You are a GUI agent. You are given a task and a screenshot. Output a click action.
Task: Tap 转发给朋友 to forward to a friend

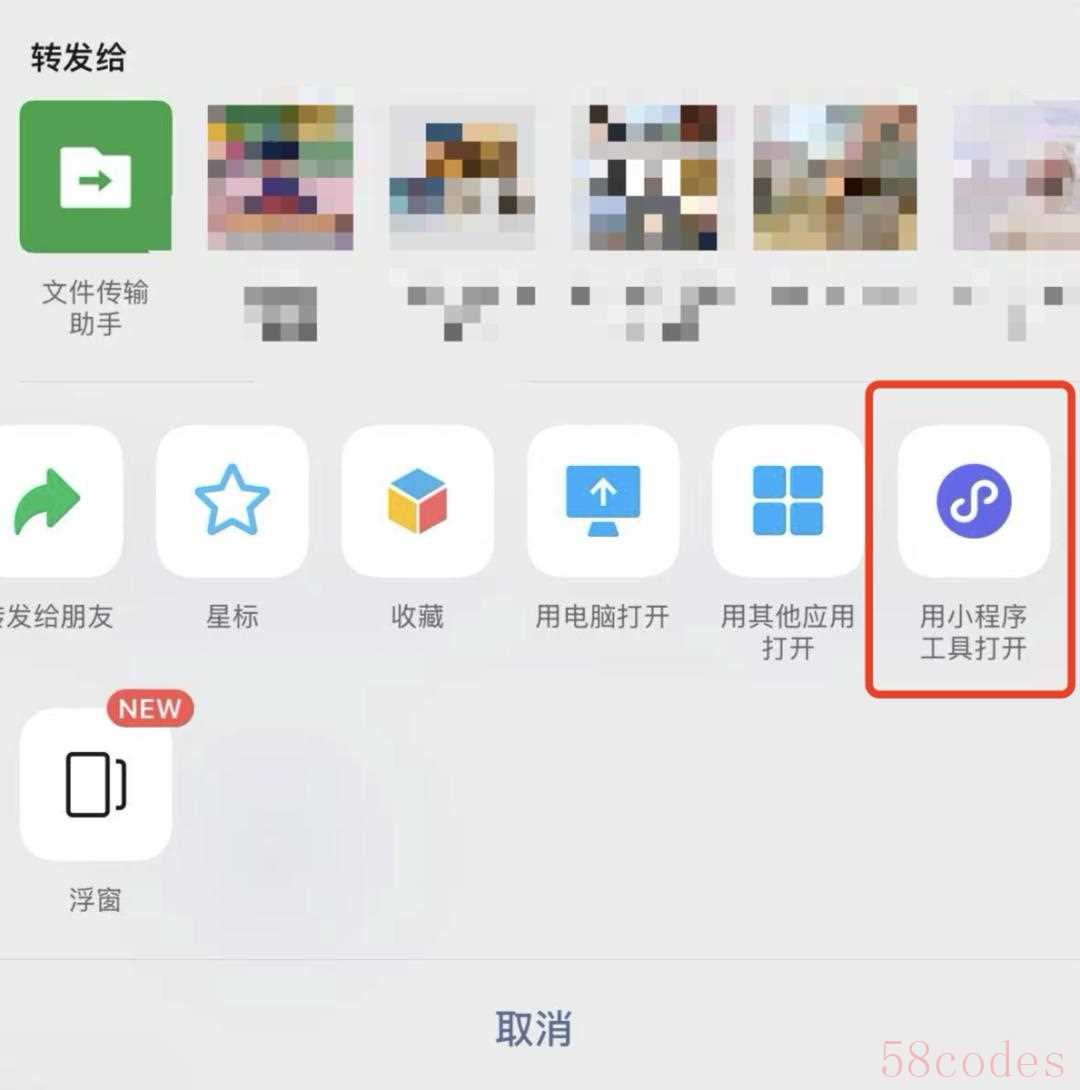pyautogui.click(x=50, y=501)
